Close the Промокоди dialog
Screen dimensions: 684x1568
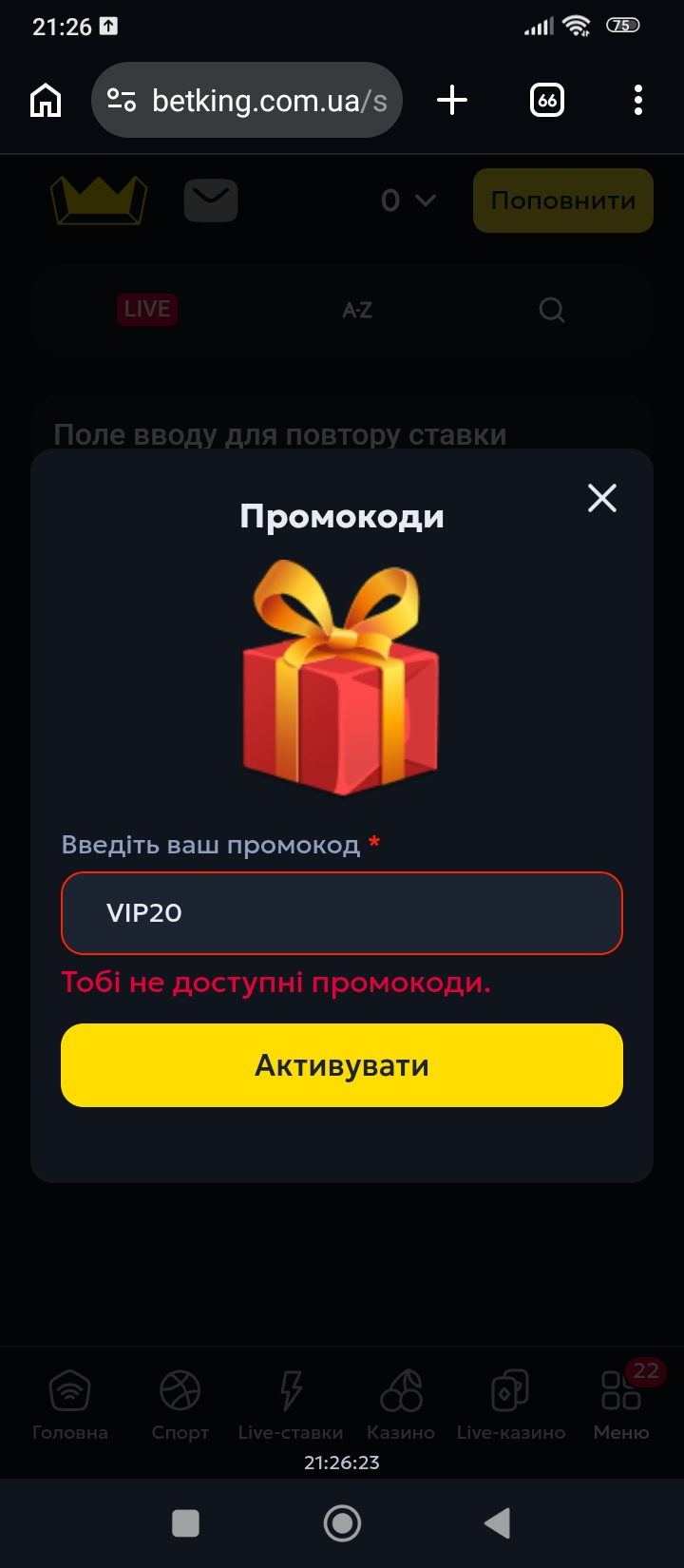click(x=602, y=498)
